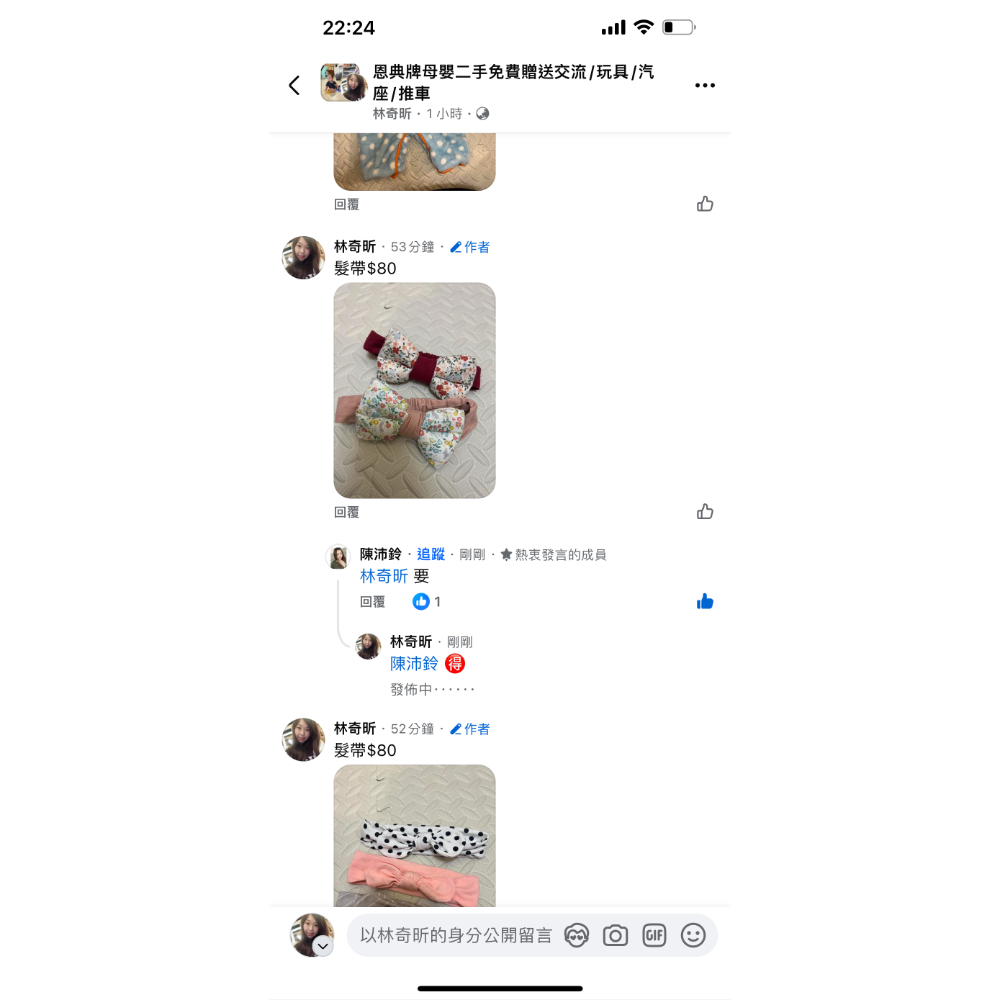View the reaction count on 陳沛鈴's comment
1000x1000 pixels.
(427, 602)
